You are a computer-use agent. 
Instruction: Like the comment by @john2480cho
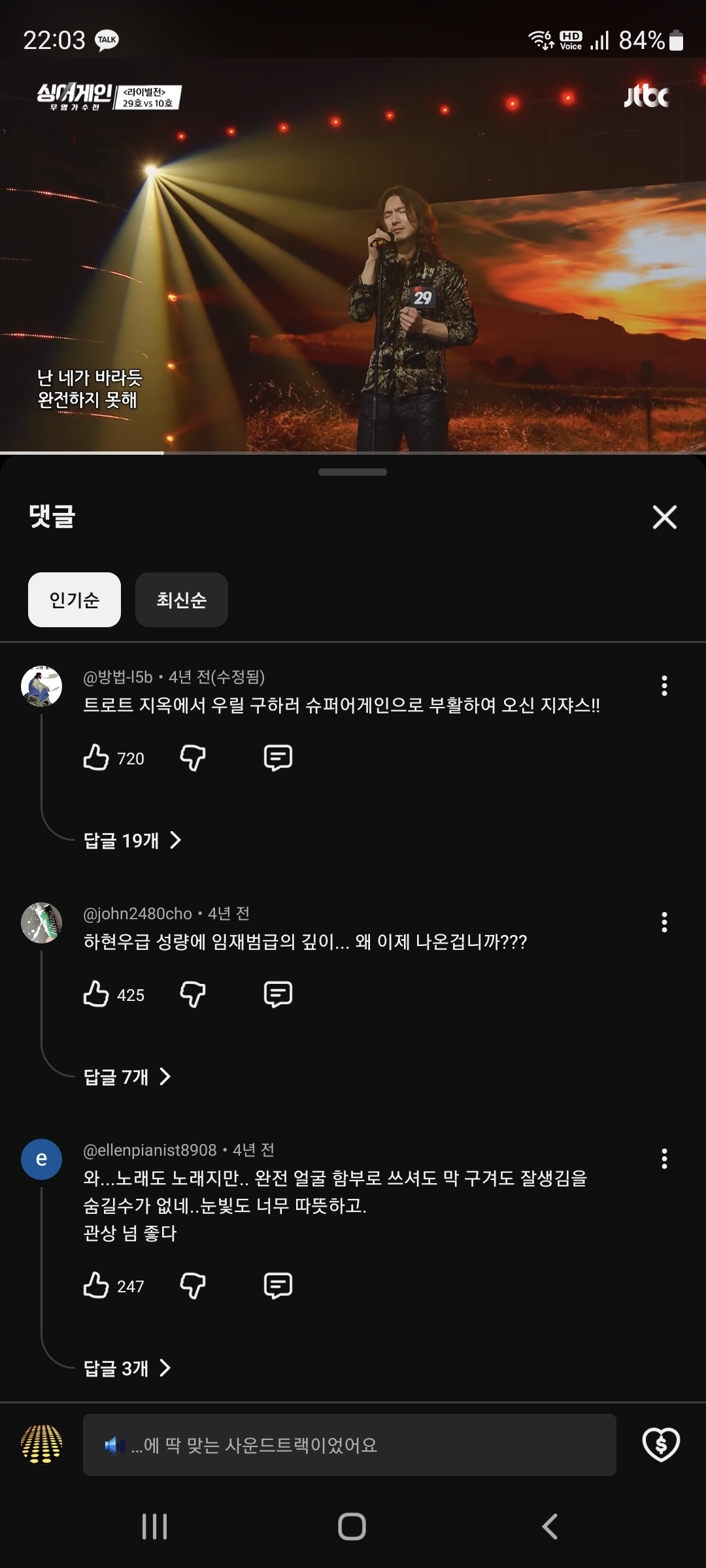96,994
